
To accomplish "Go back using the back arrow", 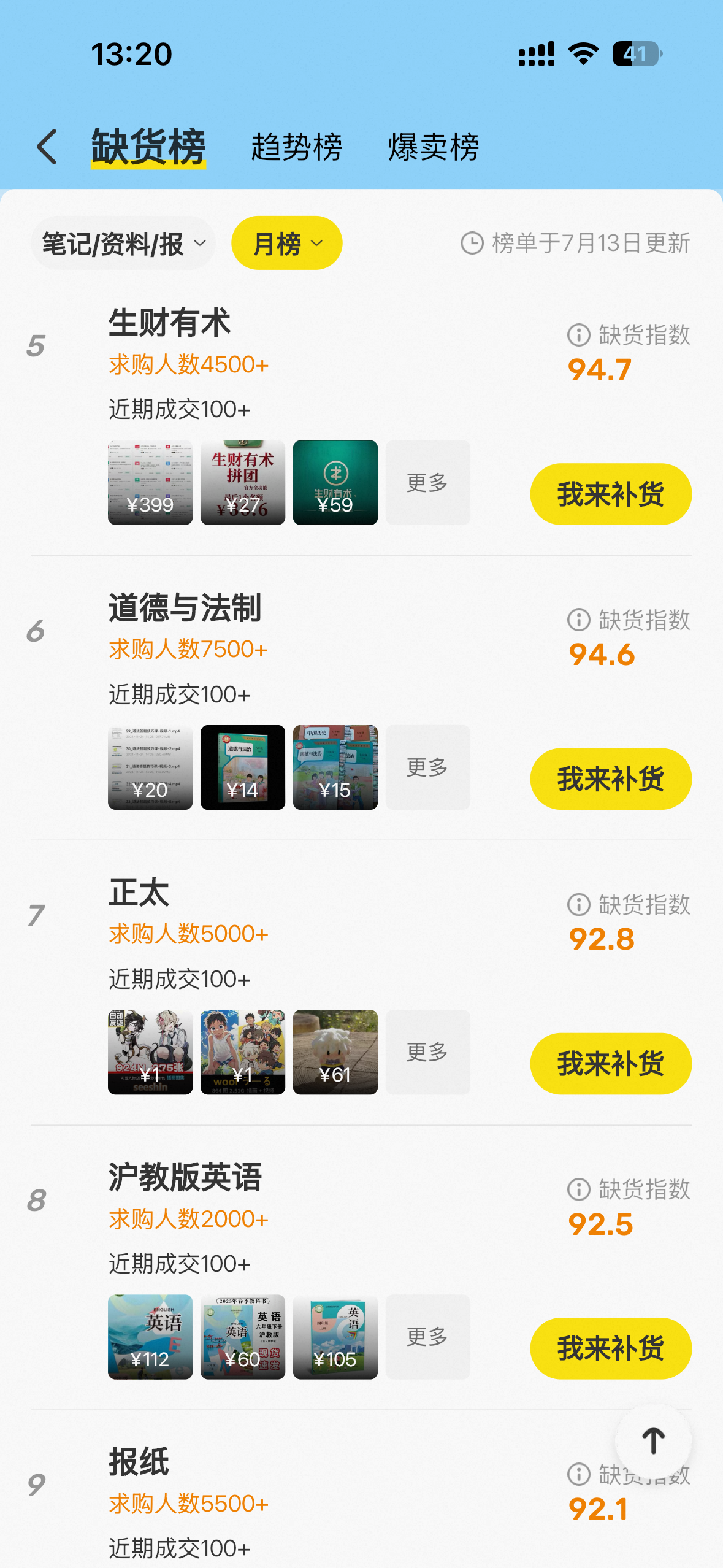I will (x=47, y=147).
